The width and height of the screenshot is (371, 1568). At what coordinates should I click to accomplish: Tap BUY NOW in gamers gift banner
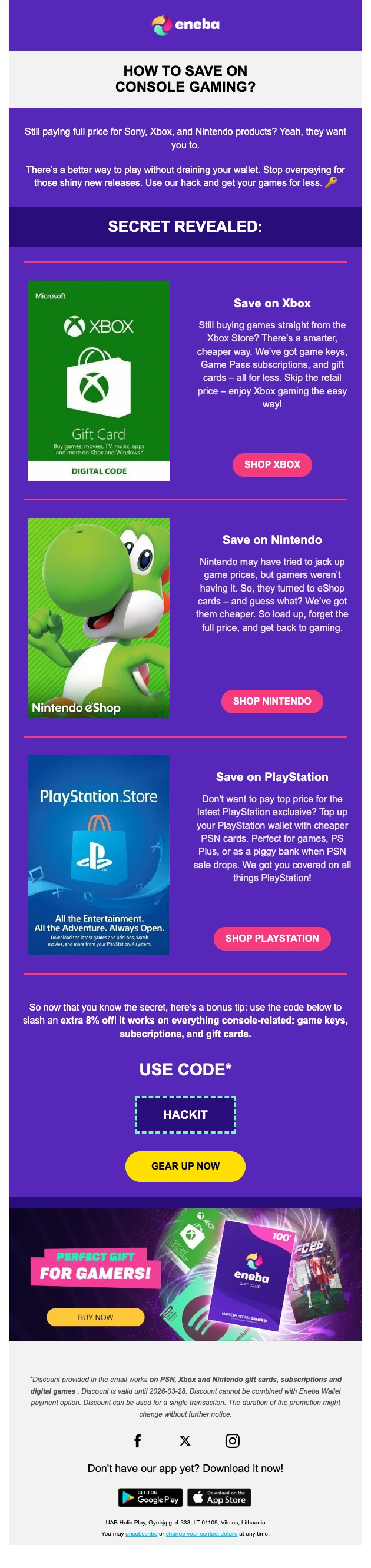pyautogui.click(x=95, y=1317)
